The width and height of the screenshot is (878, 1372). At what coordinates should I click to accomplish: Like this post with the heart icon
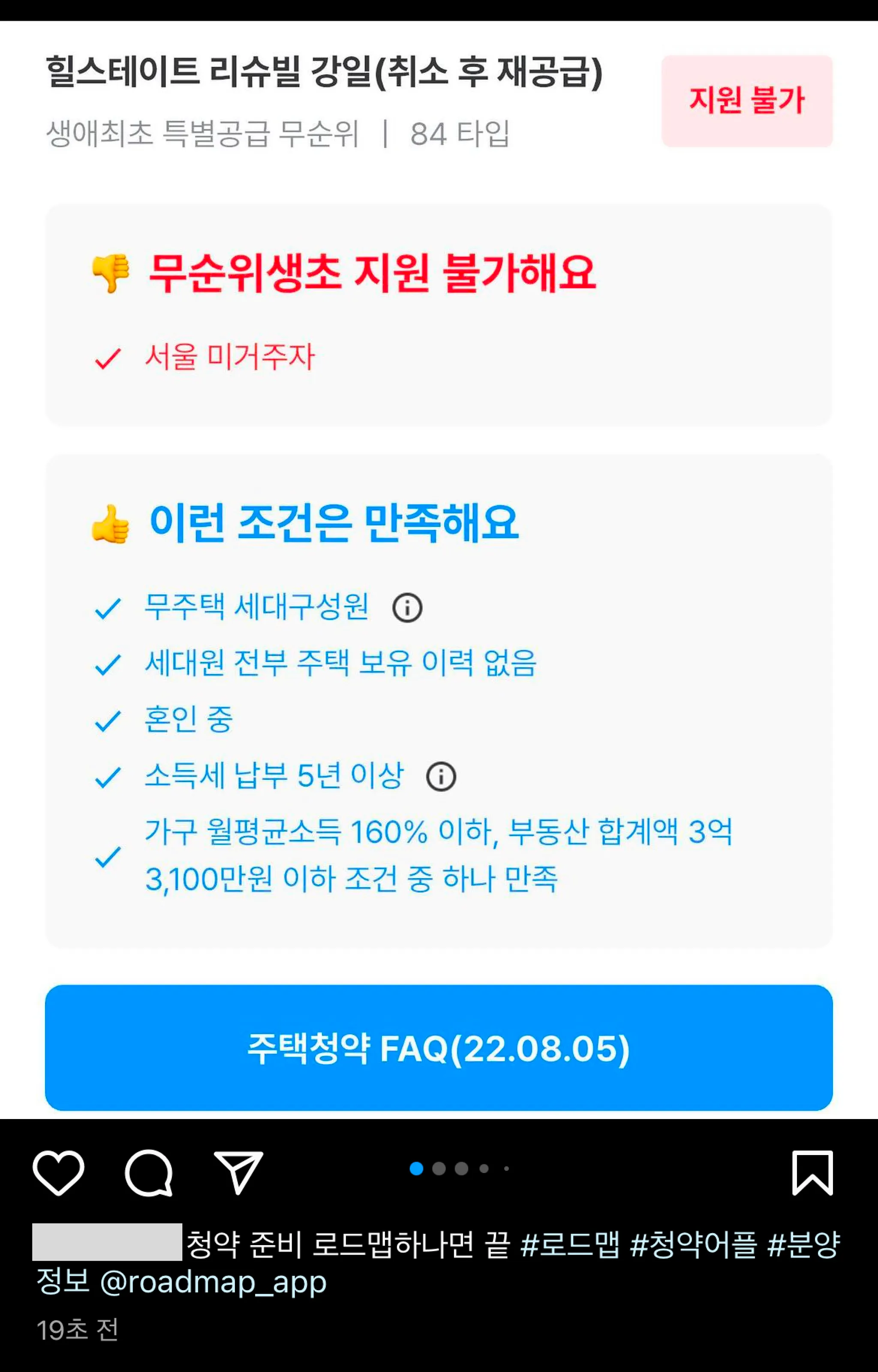click(x=59, y=1173)
